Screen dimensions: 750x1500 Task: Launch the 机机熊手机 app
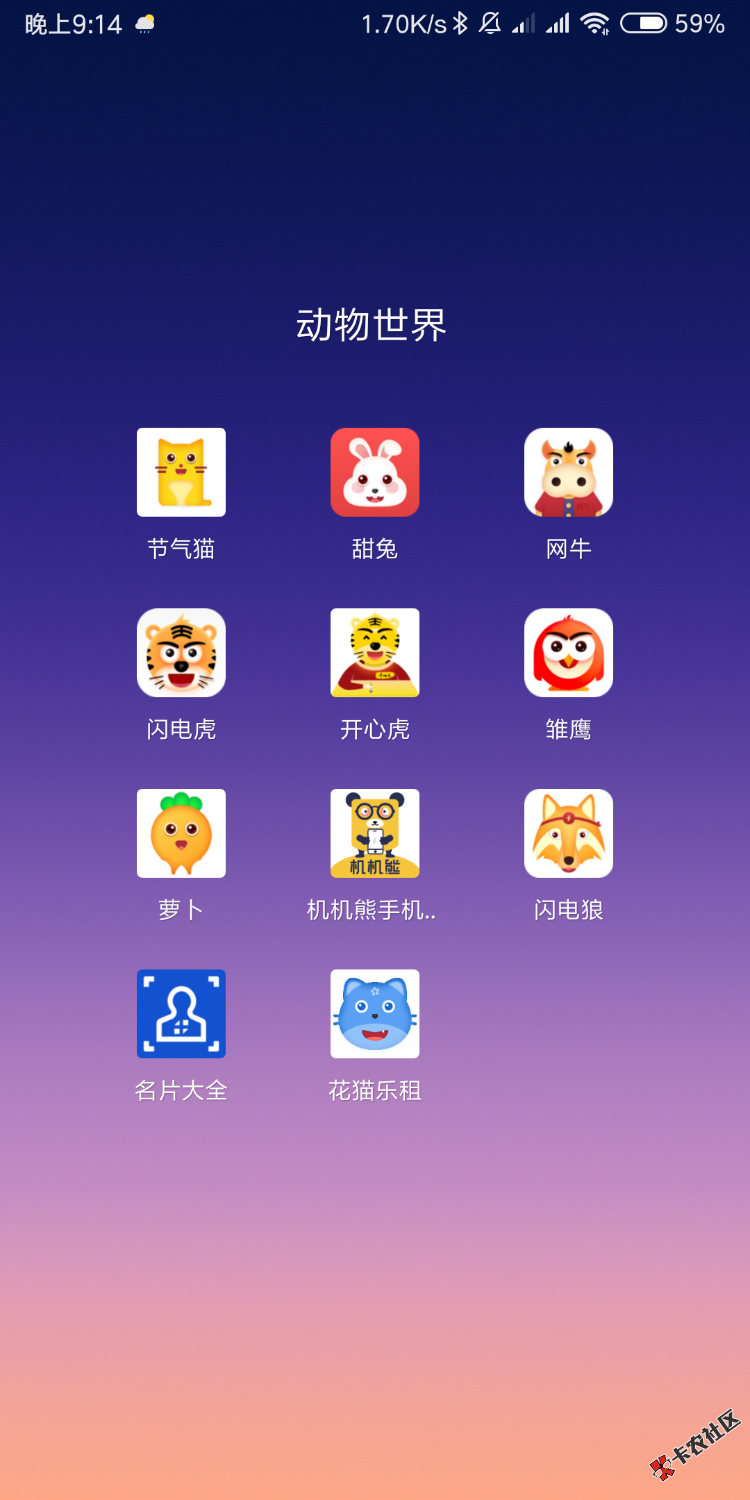(x=375, y=833)
